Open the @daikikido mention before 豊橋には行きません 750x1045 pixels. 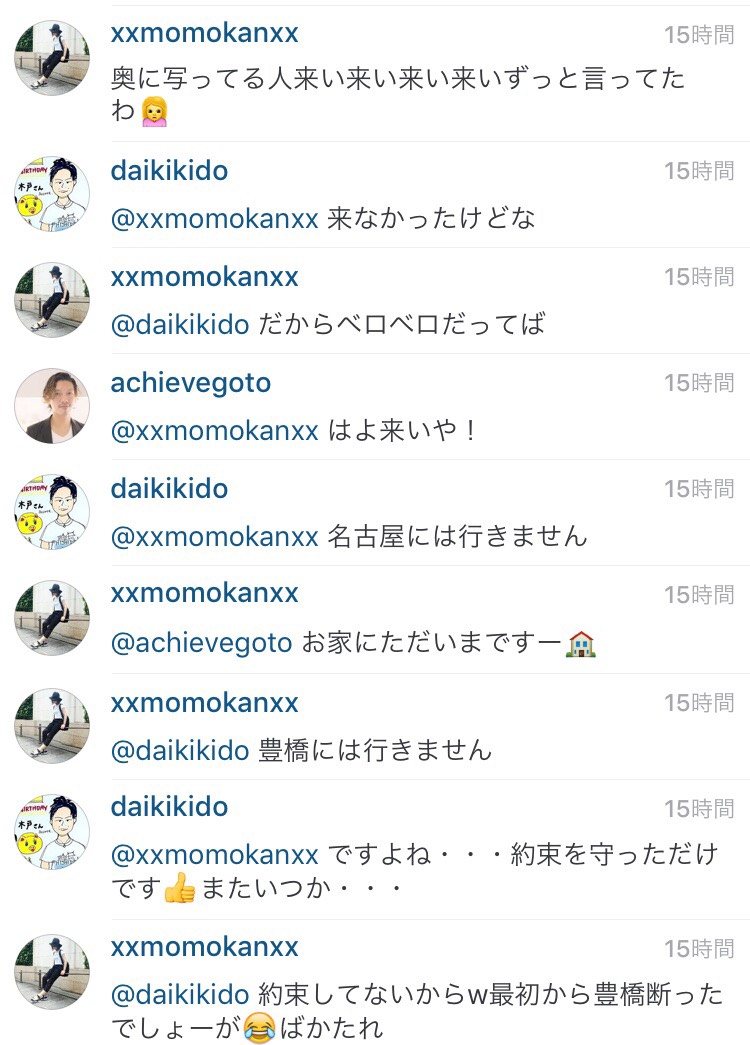(x=180, y=749)
